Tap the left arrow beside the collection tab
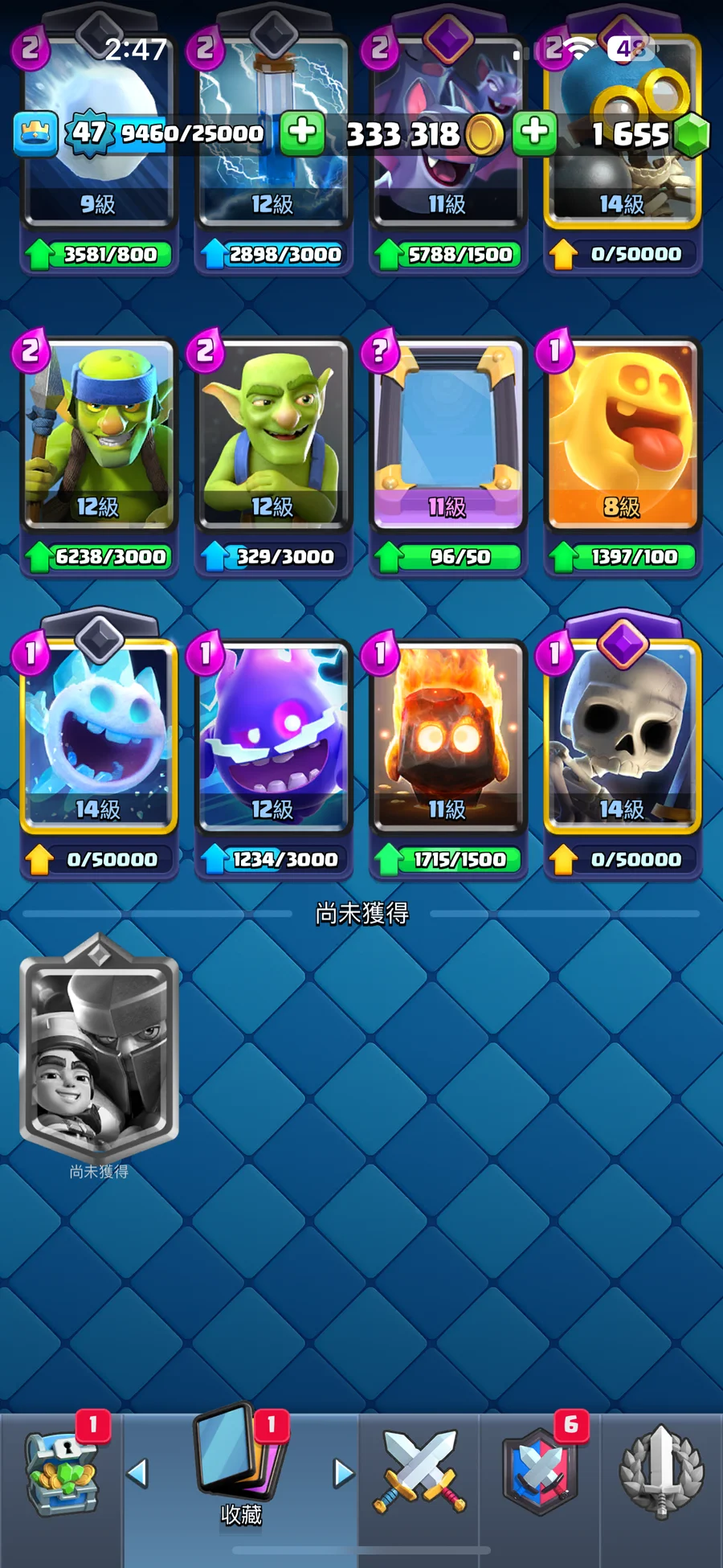The image size is (723, 1568). [x=138, y=1473]
